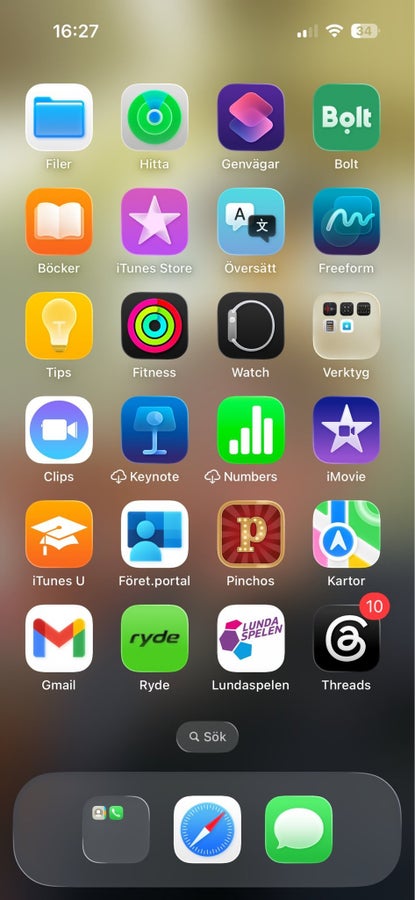The image size is (415, 900).
Task: Launch the Bolt app
Action: point(346,117)
